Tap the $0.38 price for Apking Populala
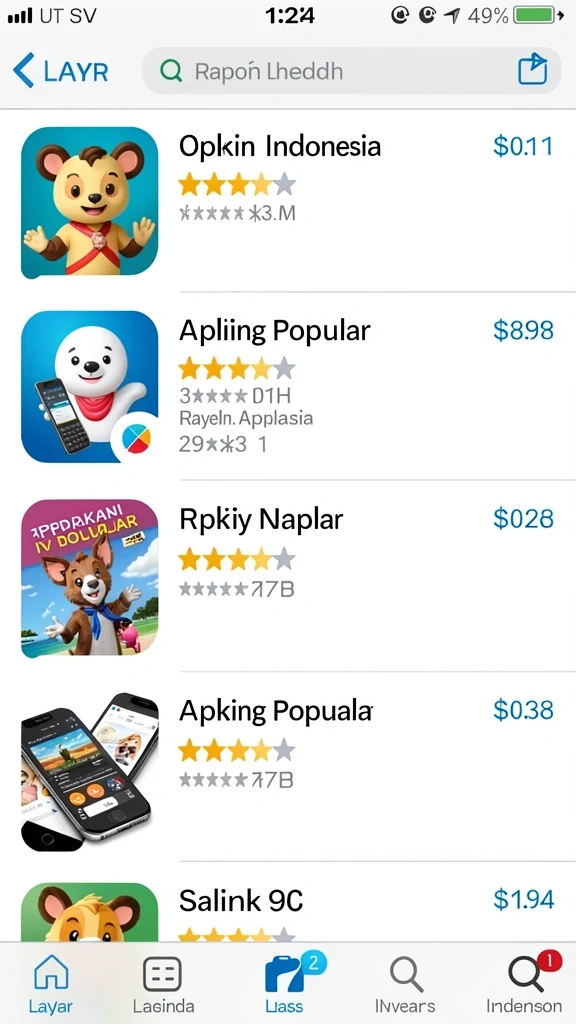576x1024 pixels. point(523,710)
